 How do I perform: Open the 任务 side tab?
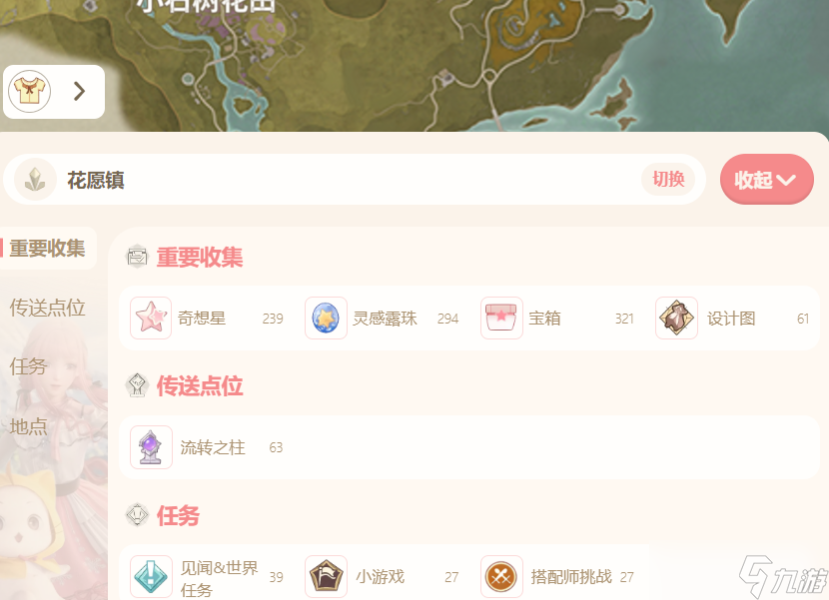[x=29, y=366]
